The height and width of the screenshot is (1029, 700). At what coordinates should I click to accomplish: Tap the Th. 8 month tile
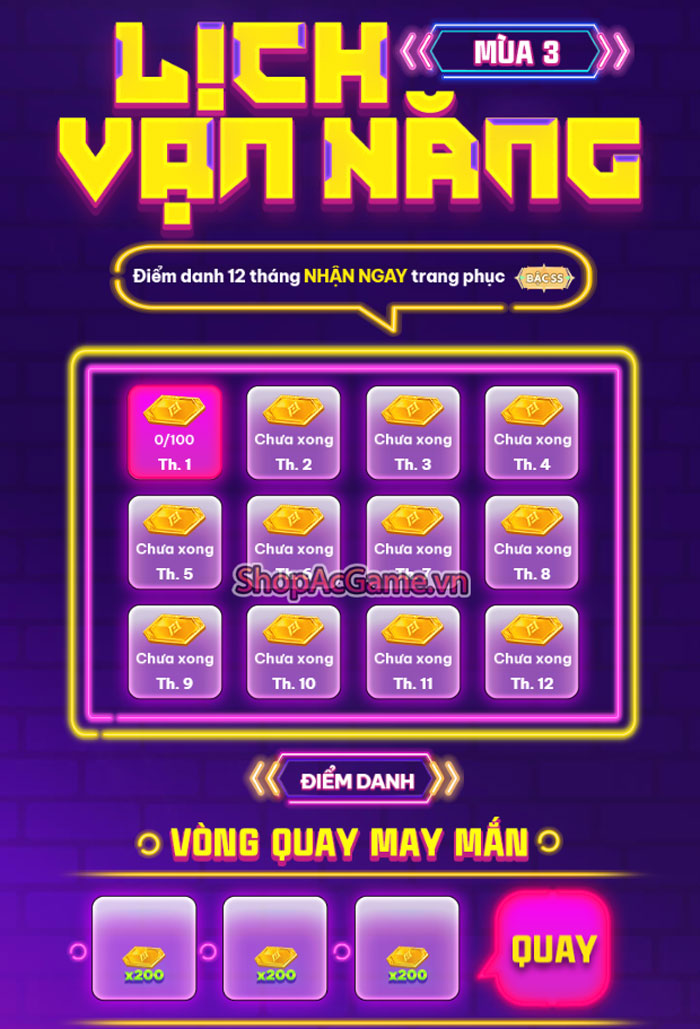(x=532, y=542)
